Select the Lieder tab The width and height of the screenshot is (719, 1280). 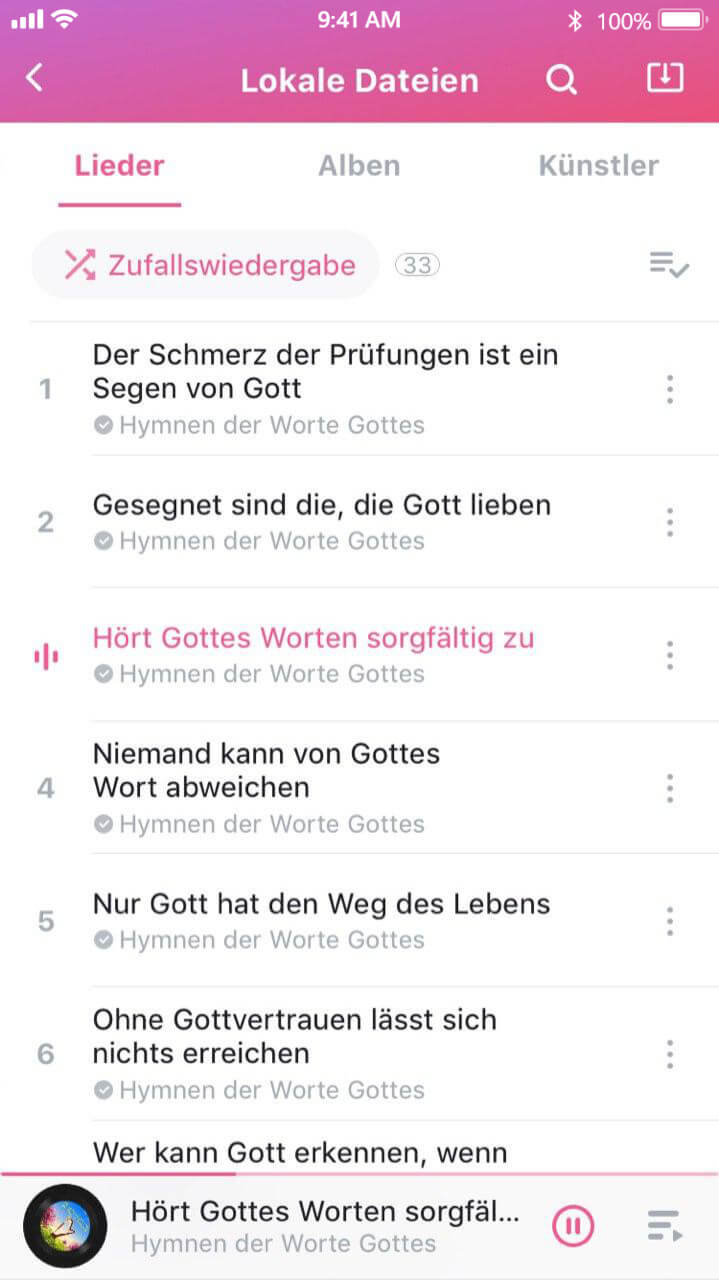(119, 166)
